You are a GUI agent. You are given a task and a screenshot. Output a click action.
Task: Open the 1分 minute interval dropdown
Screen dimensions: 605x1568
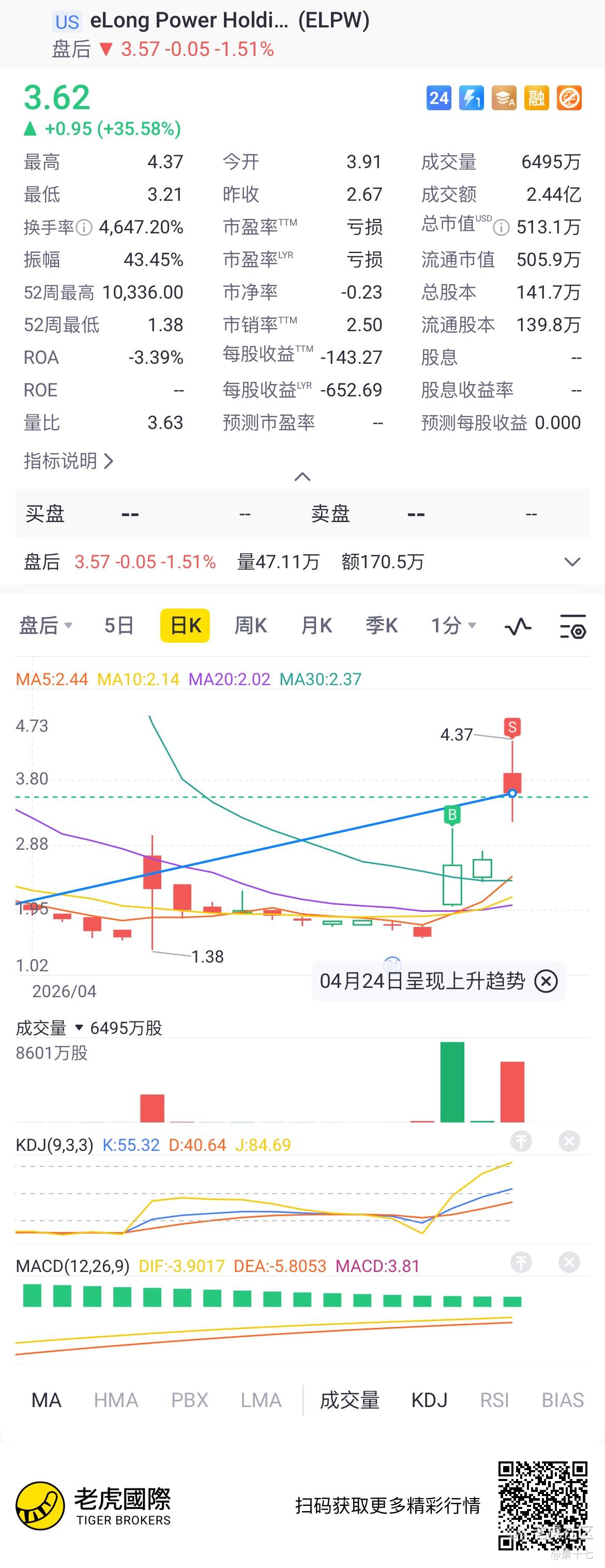[453, 626]
